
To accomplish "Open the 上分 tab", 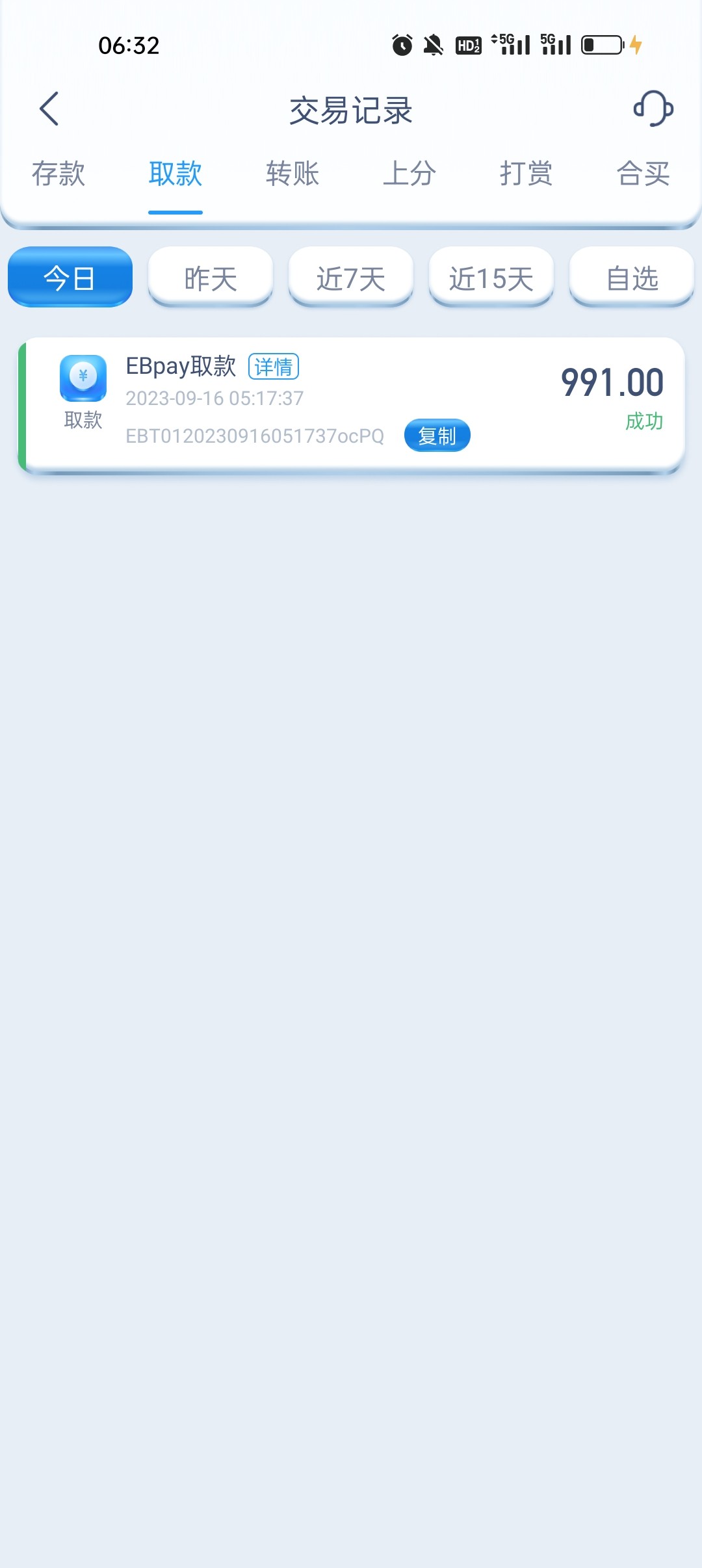I will click(x=409, y=174).
